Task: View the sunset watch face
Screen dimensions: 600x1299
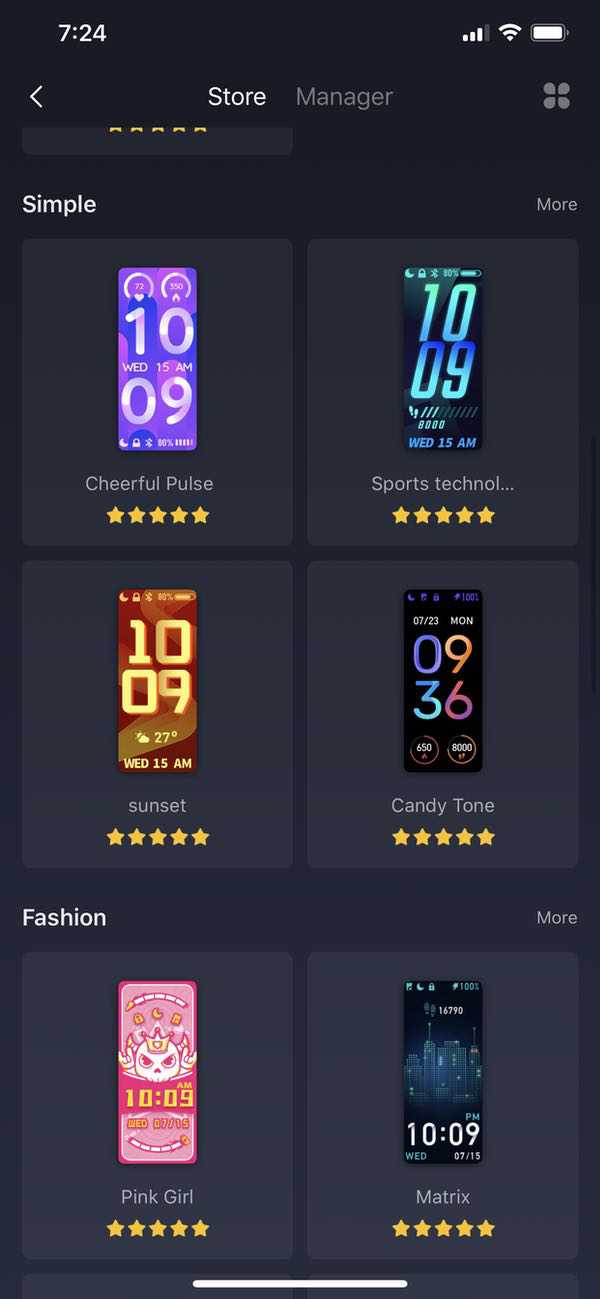Action: pos(157,714)
